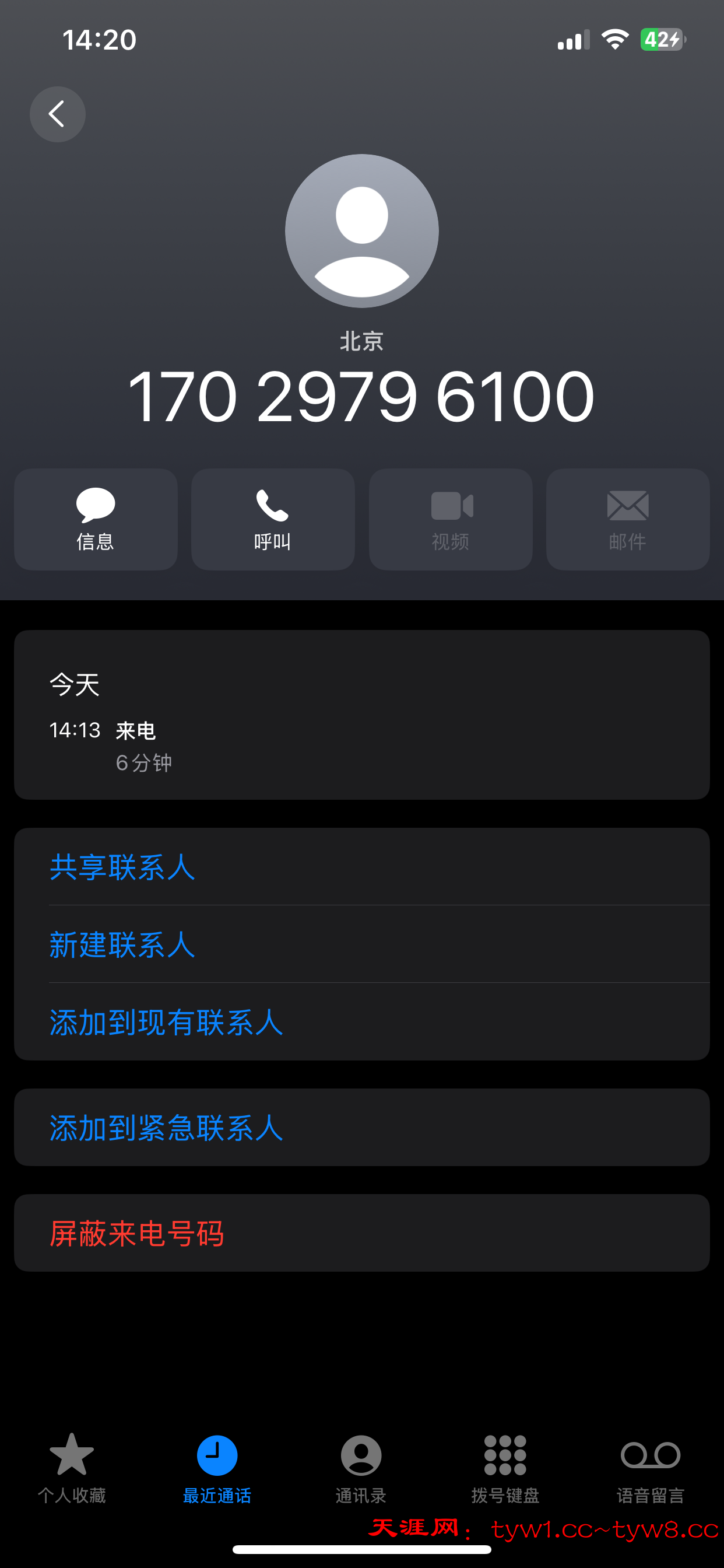This screenshot has width=724, height=1568.
Task: Switch to the 通讯录 tab
Action: click(x=361, y=1468)
